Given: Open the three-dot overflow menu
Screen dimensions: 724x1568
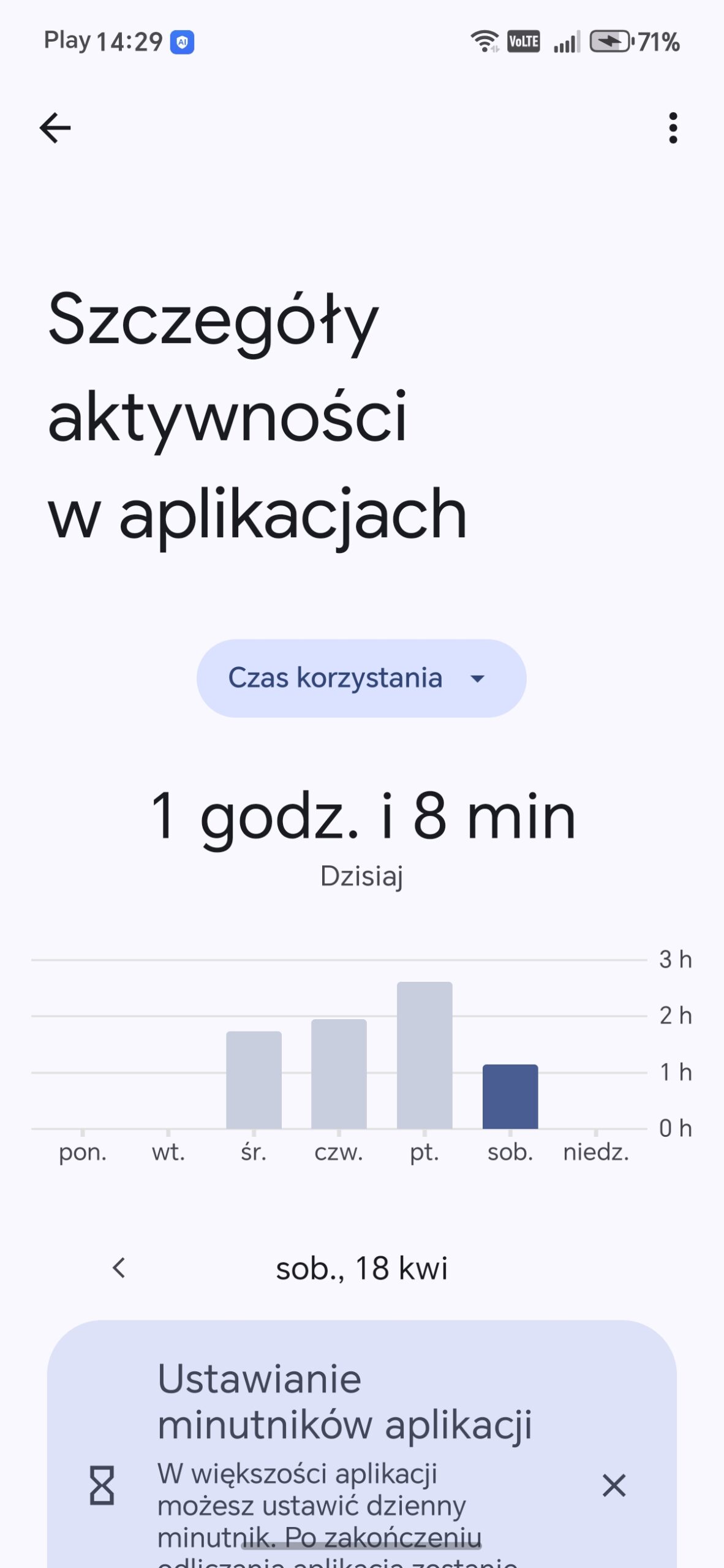Looking at the screenshot, I should coord(673,128).
